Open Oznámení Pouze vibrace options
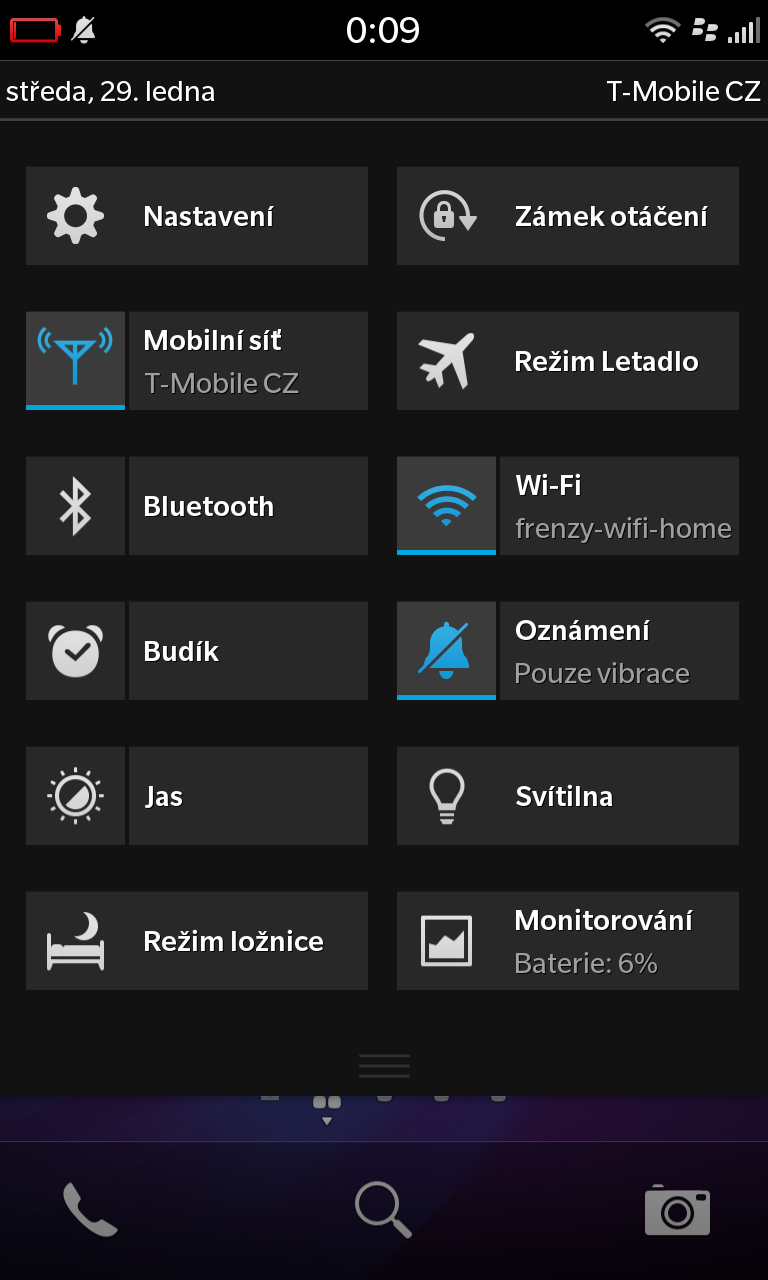The height and width of the screenshot is (1280, 768). 619,651
